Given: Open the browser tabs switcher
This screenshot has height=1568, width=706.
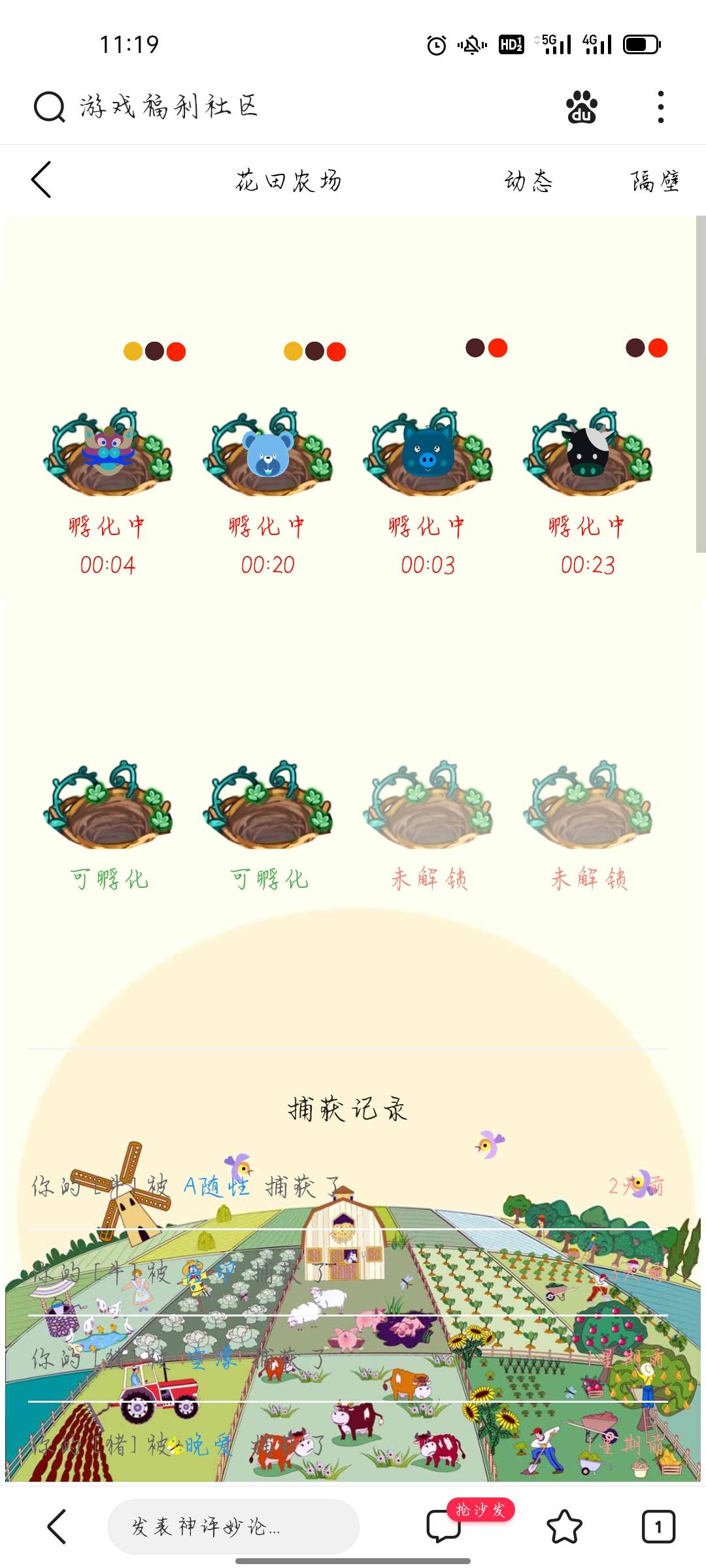Looking at the screenshot, I should pyautogui.click(x=658, y=1527).
